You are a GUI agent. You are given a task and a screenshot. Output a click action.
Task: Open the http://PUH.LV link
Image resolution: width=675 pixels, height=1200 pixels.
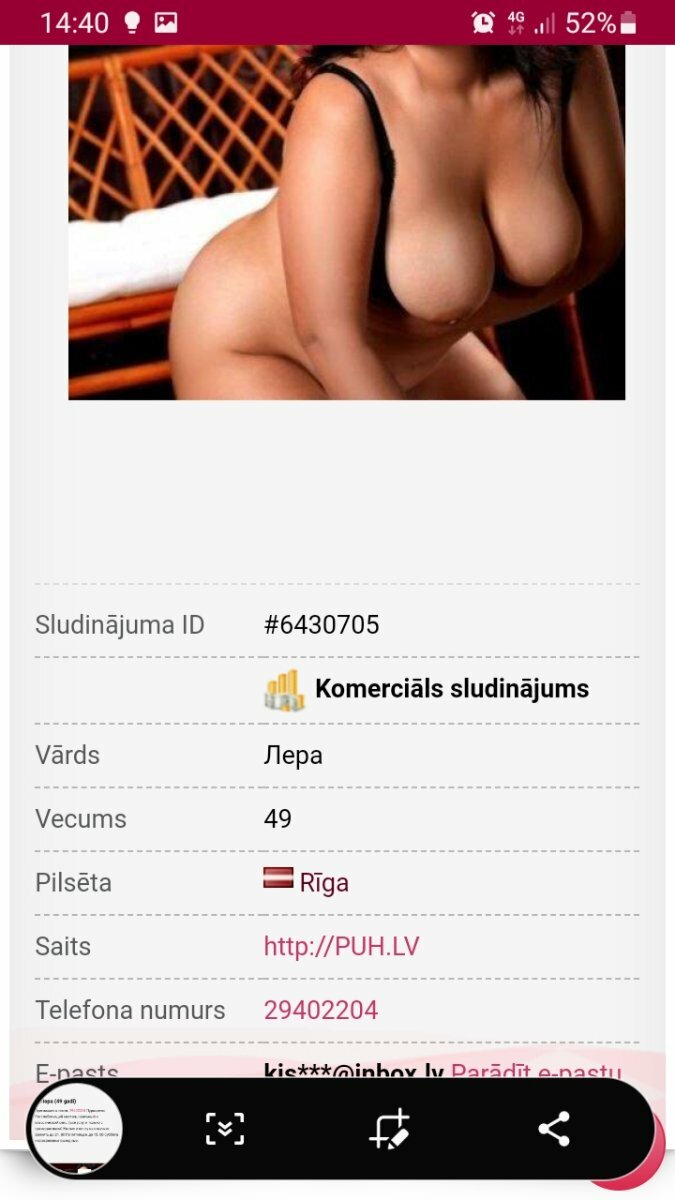click(341, 946)
